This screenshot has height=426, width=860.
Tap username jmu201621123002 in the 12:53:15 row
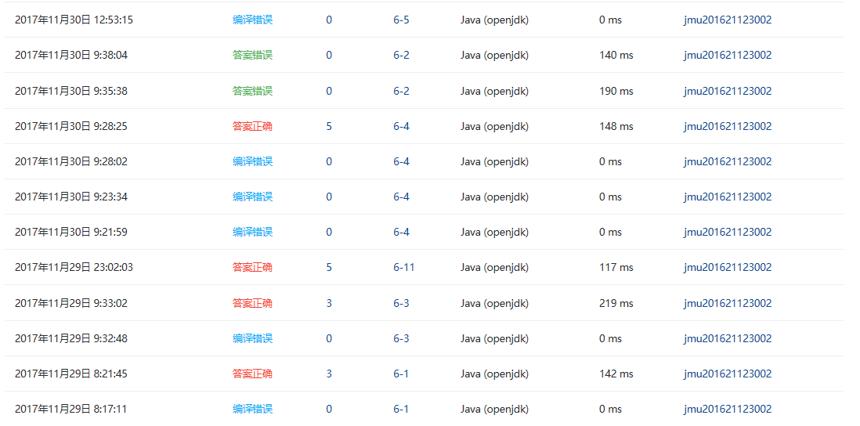pos(727,20)
